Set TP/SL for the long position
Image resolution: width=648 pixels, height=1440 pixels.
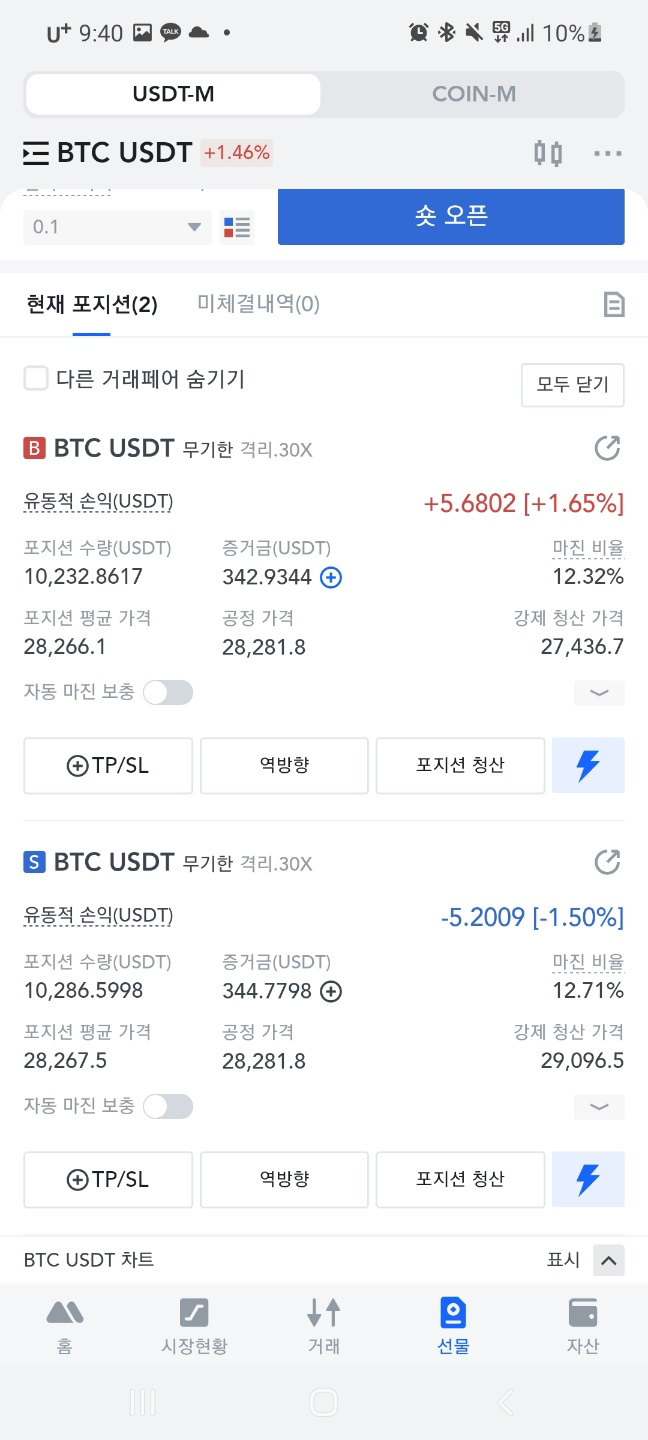pos(108,766)
